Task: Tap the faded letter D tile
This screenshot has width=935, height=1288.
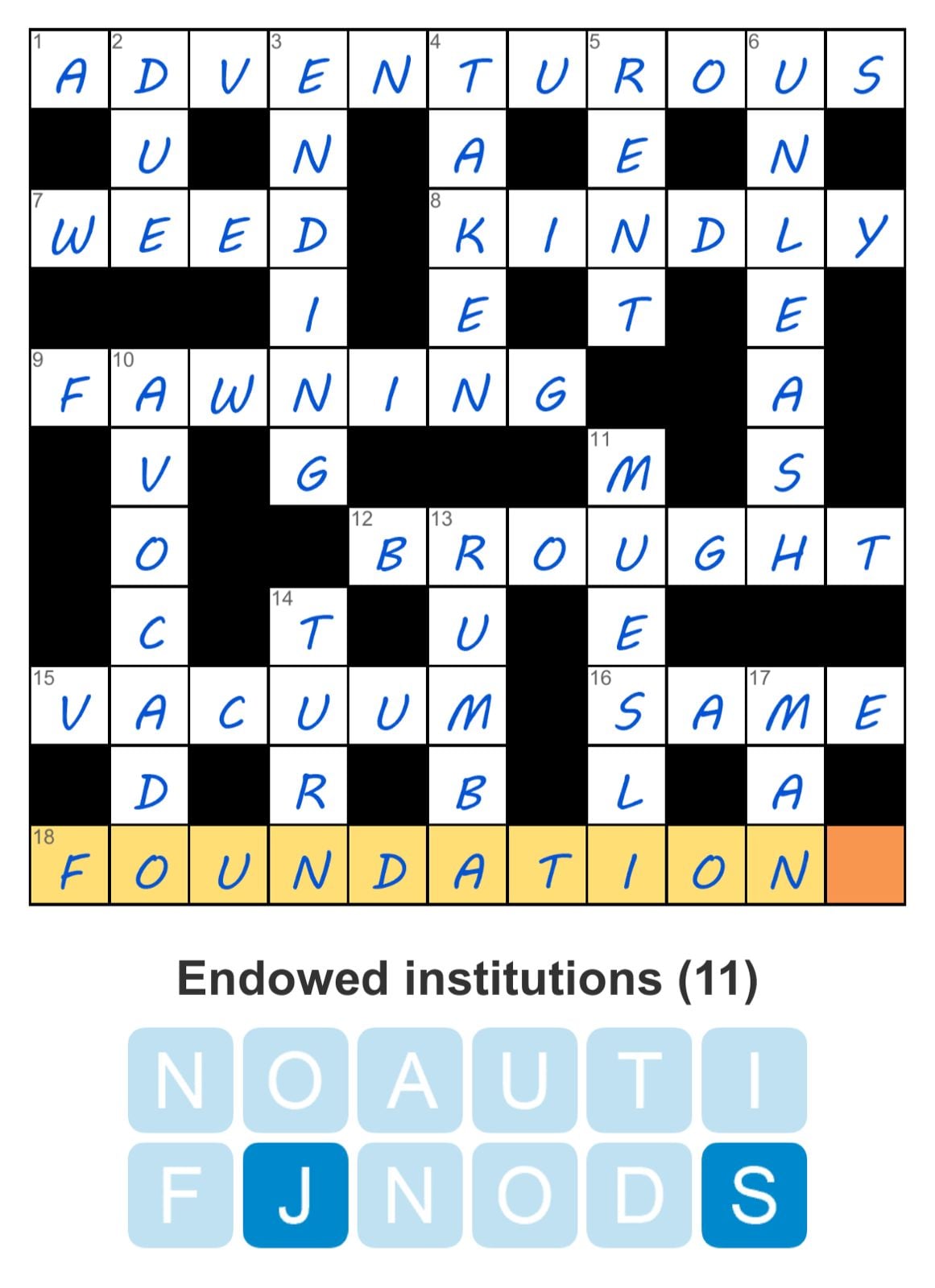Action: click(x=639, y=1195)
